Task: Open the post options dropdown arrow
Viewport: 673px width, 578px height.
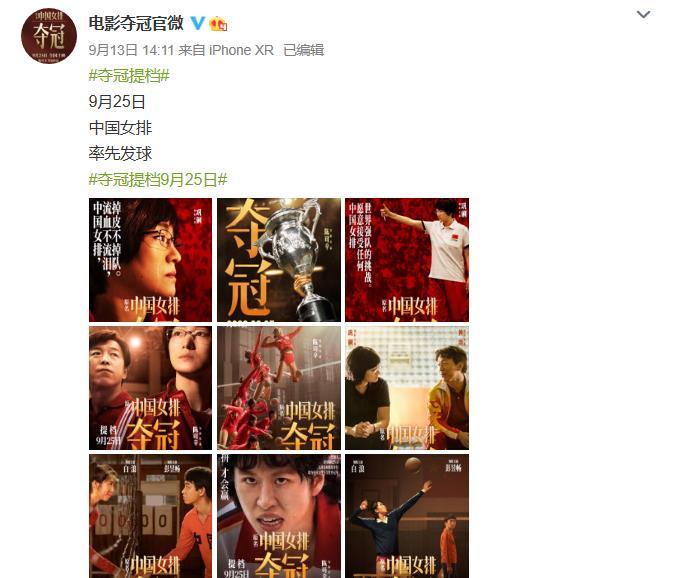Action: 643,15
